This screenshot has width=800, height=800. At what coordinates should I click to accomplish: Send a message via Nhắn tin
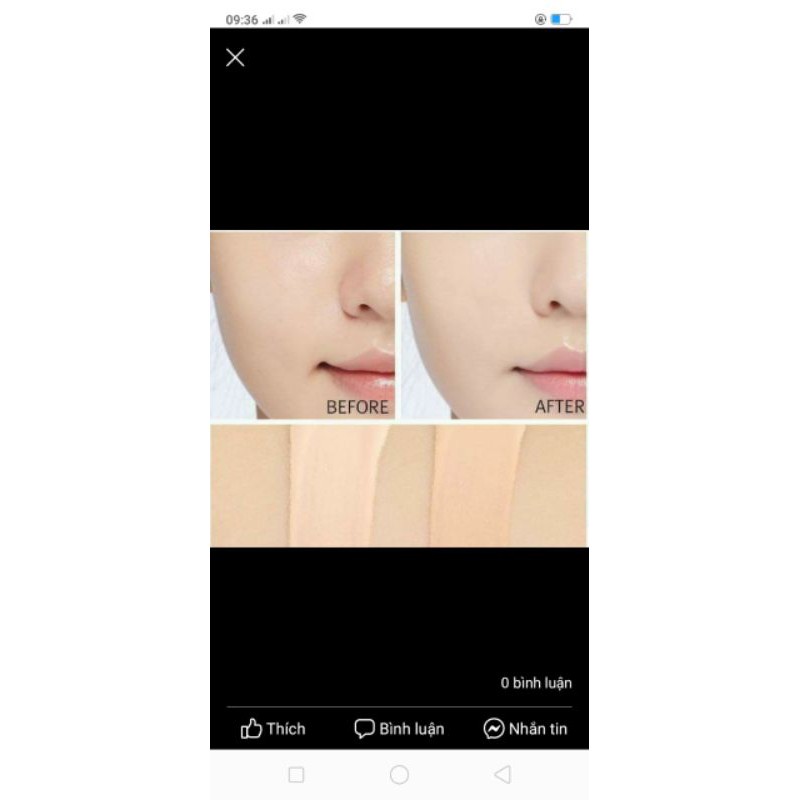[x=525, y=729]
